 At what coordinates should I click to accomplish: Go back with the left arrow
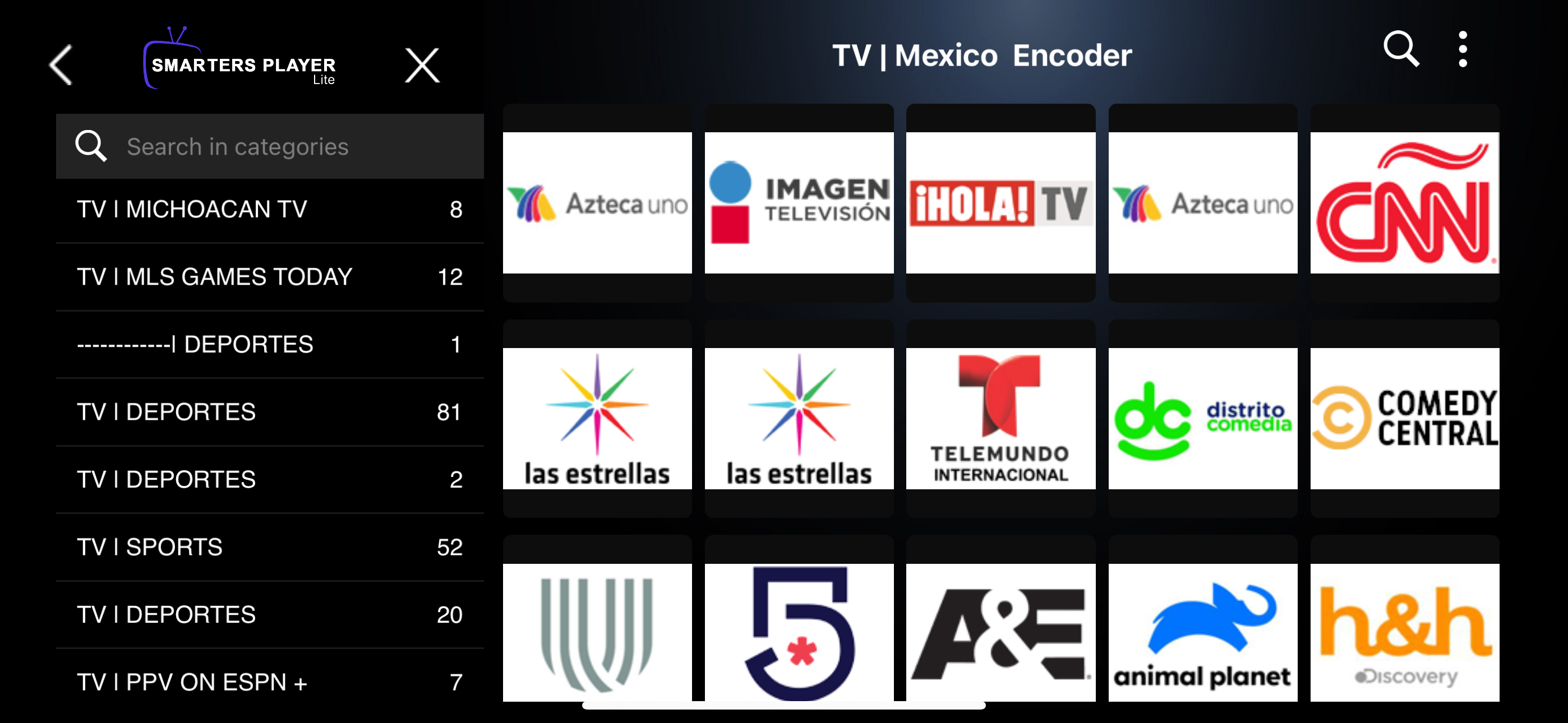click(x=61, y=64)
